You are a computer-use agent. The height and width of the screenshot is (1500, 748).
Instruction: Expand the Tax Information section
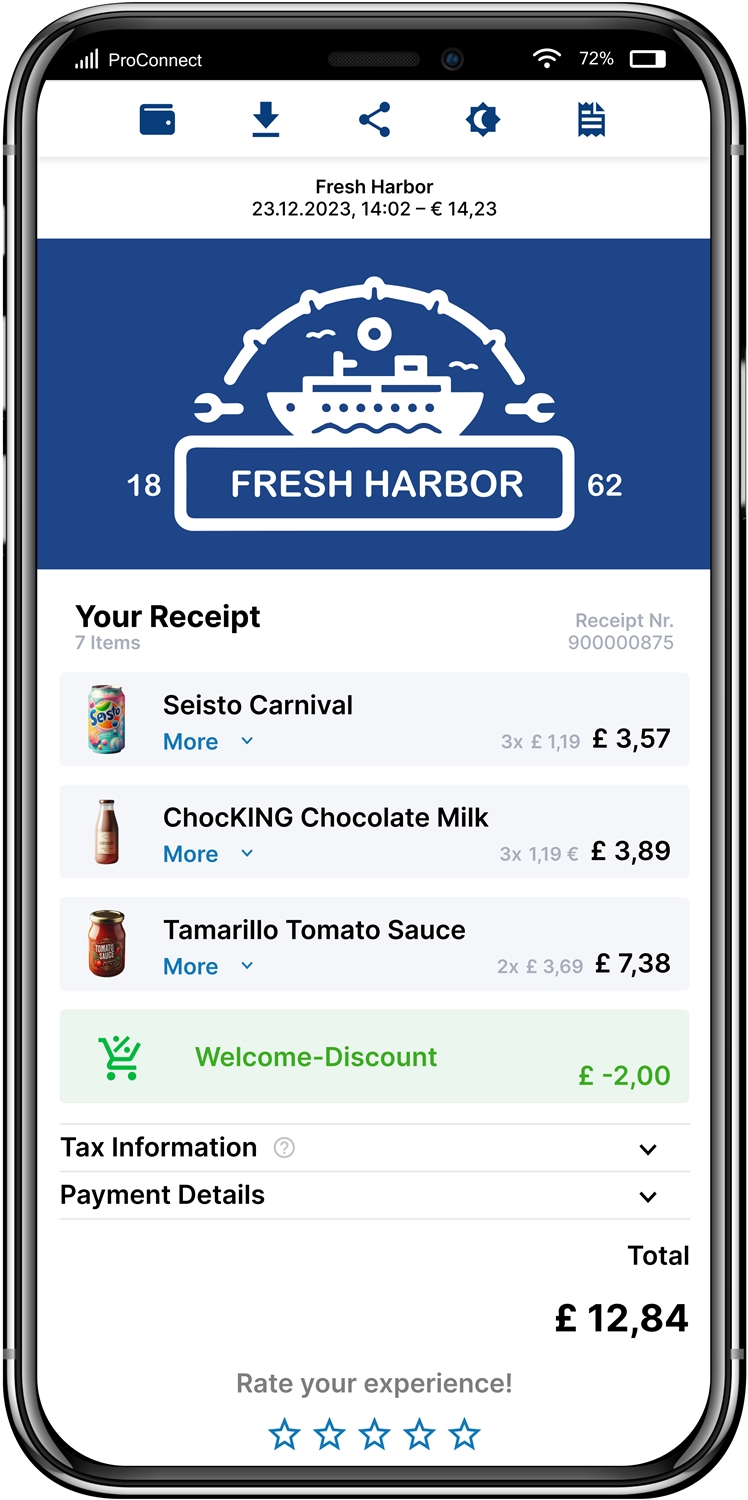[x=648, y=1149]
